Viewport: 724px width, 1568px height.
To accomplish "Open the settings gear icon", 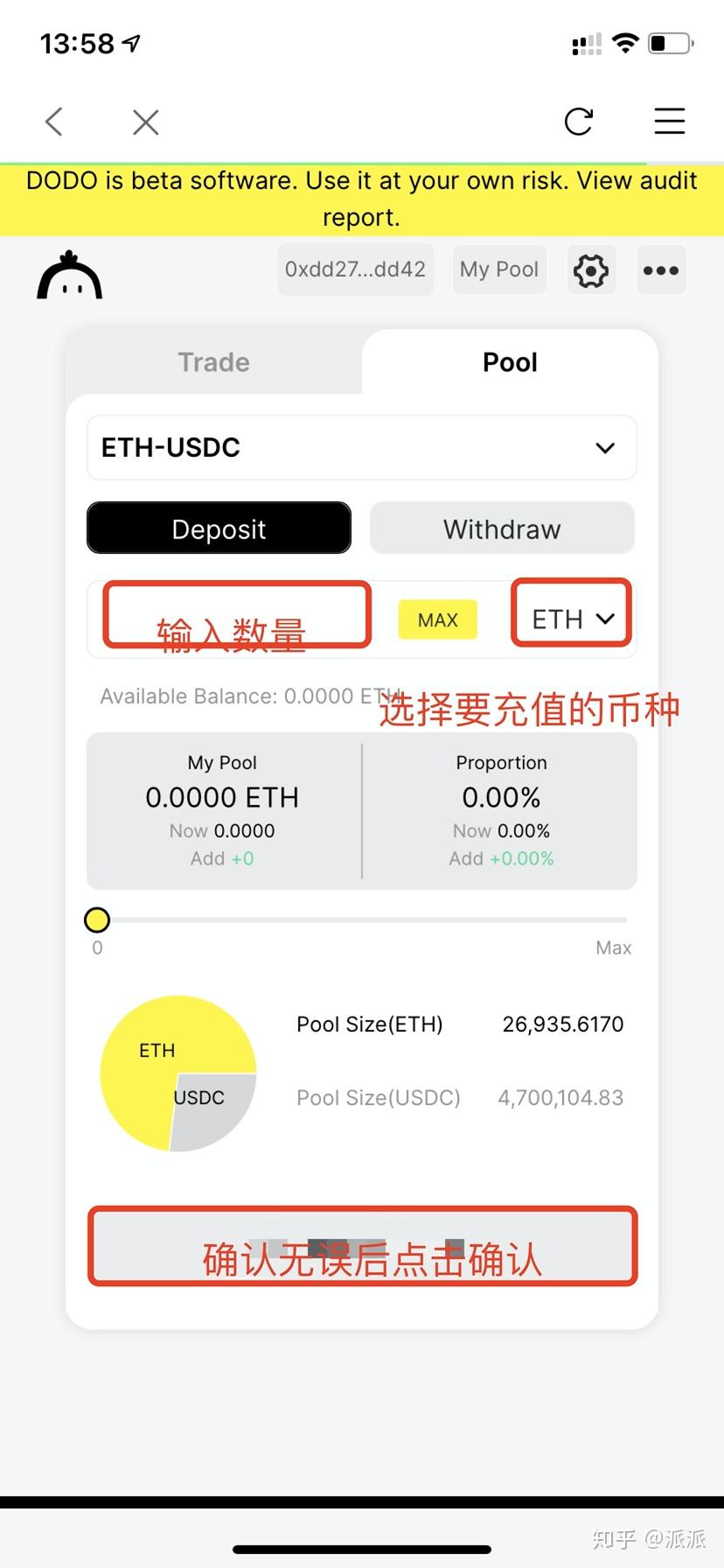I will [x=591, y=270].
